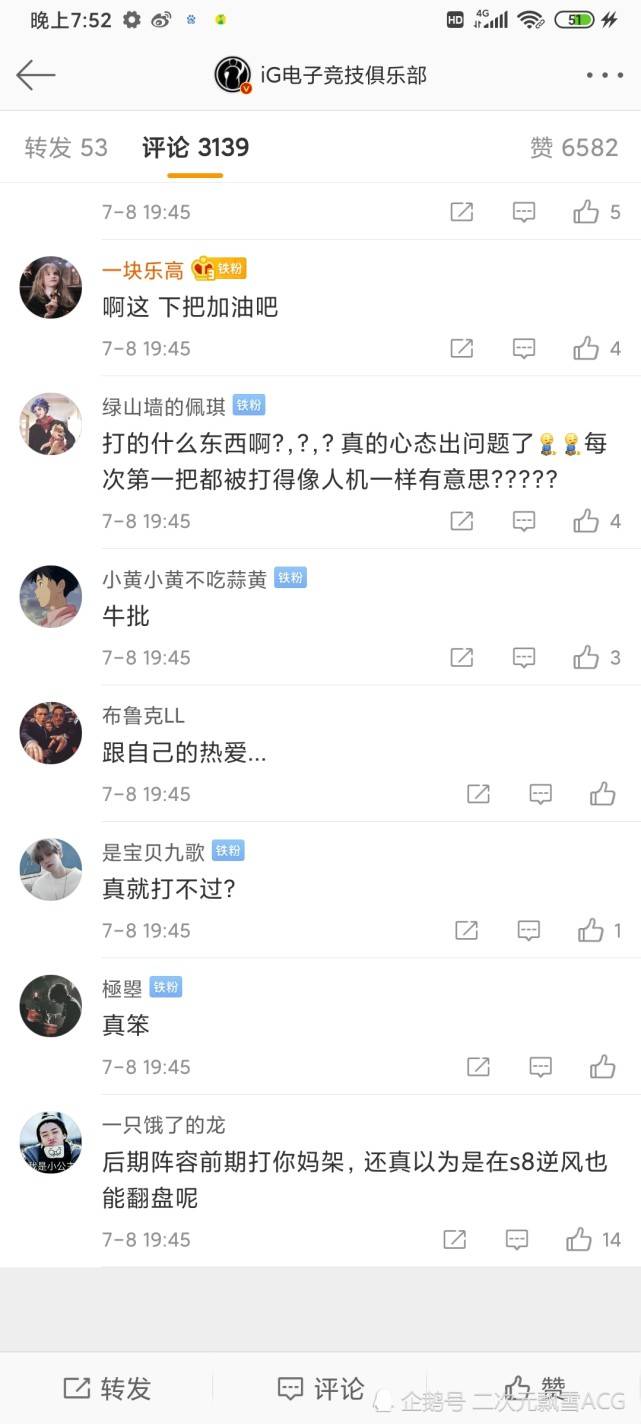Tap the bottom 赞 button

click(535, 1388)
